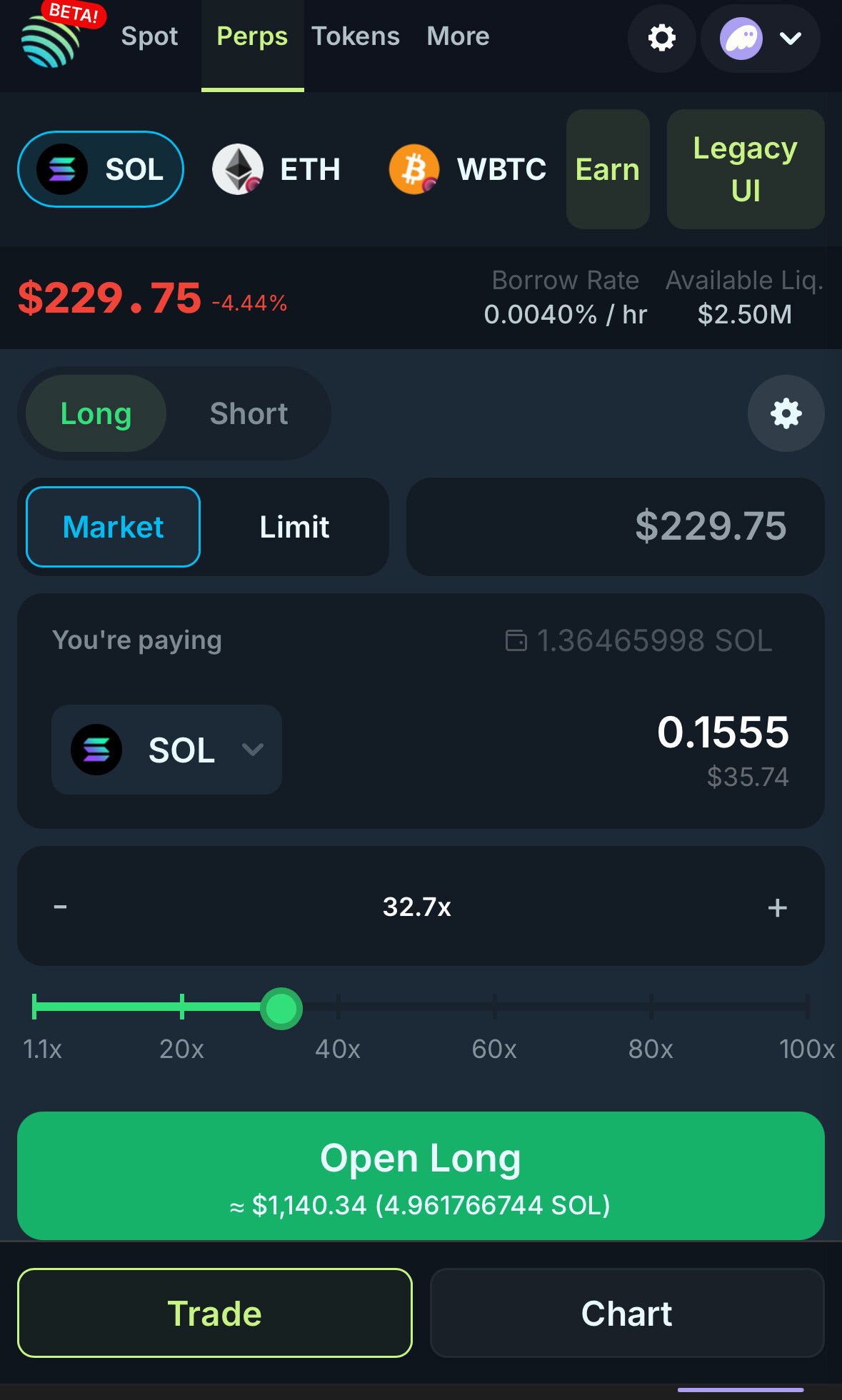Open trade settings gear beside Long/Short

786,413
